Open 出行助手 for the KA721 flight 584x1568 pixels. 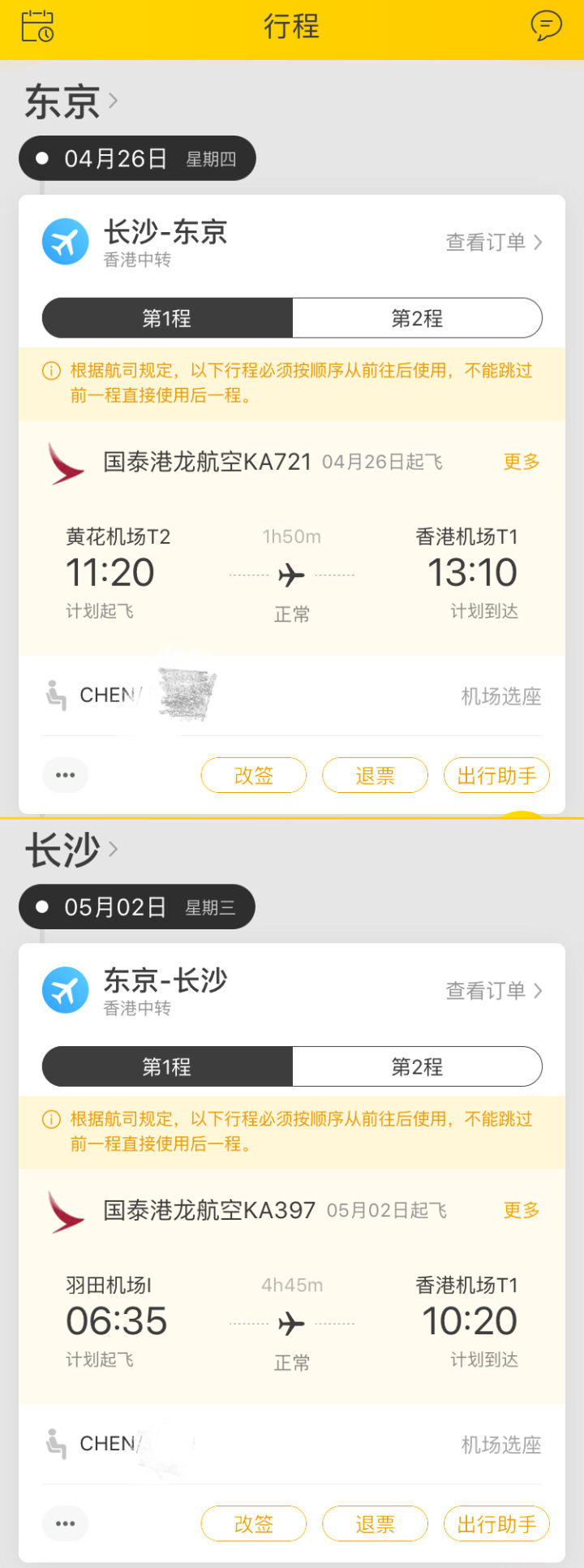point(496,775)
